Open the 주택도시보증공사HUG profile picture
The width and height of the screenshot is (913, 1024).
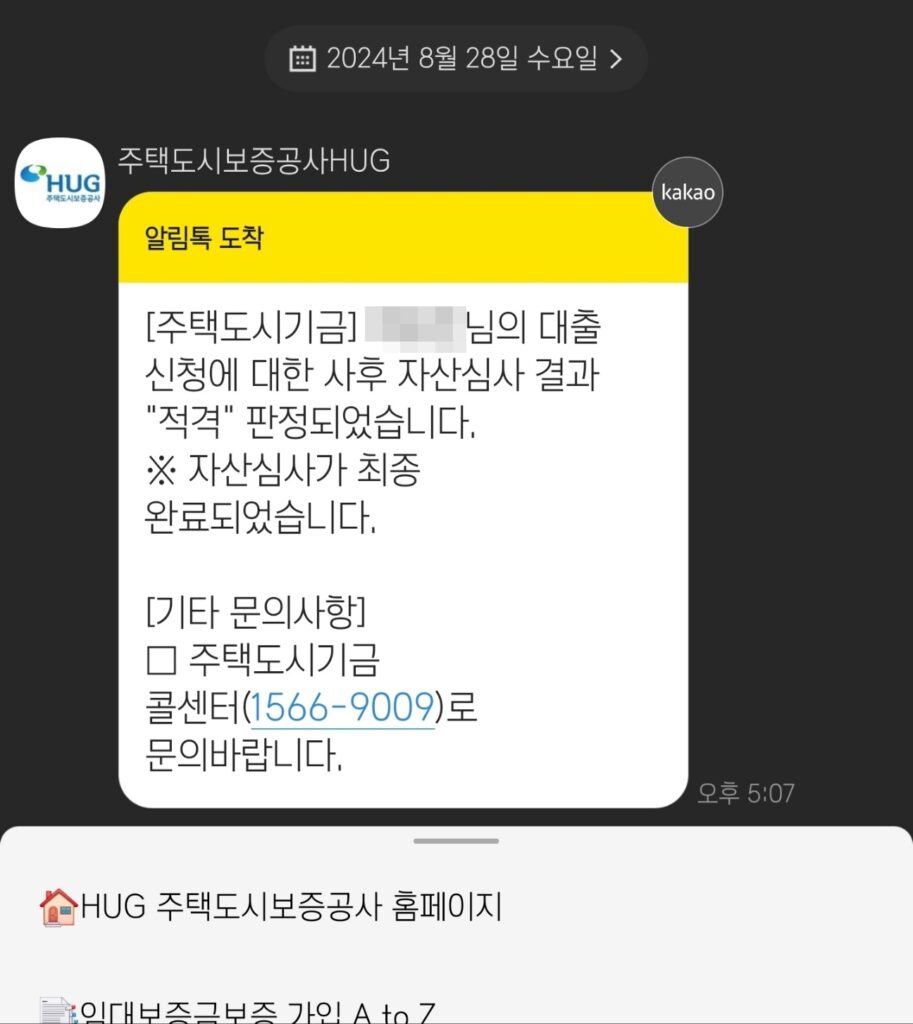click(60, 183)
